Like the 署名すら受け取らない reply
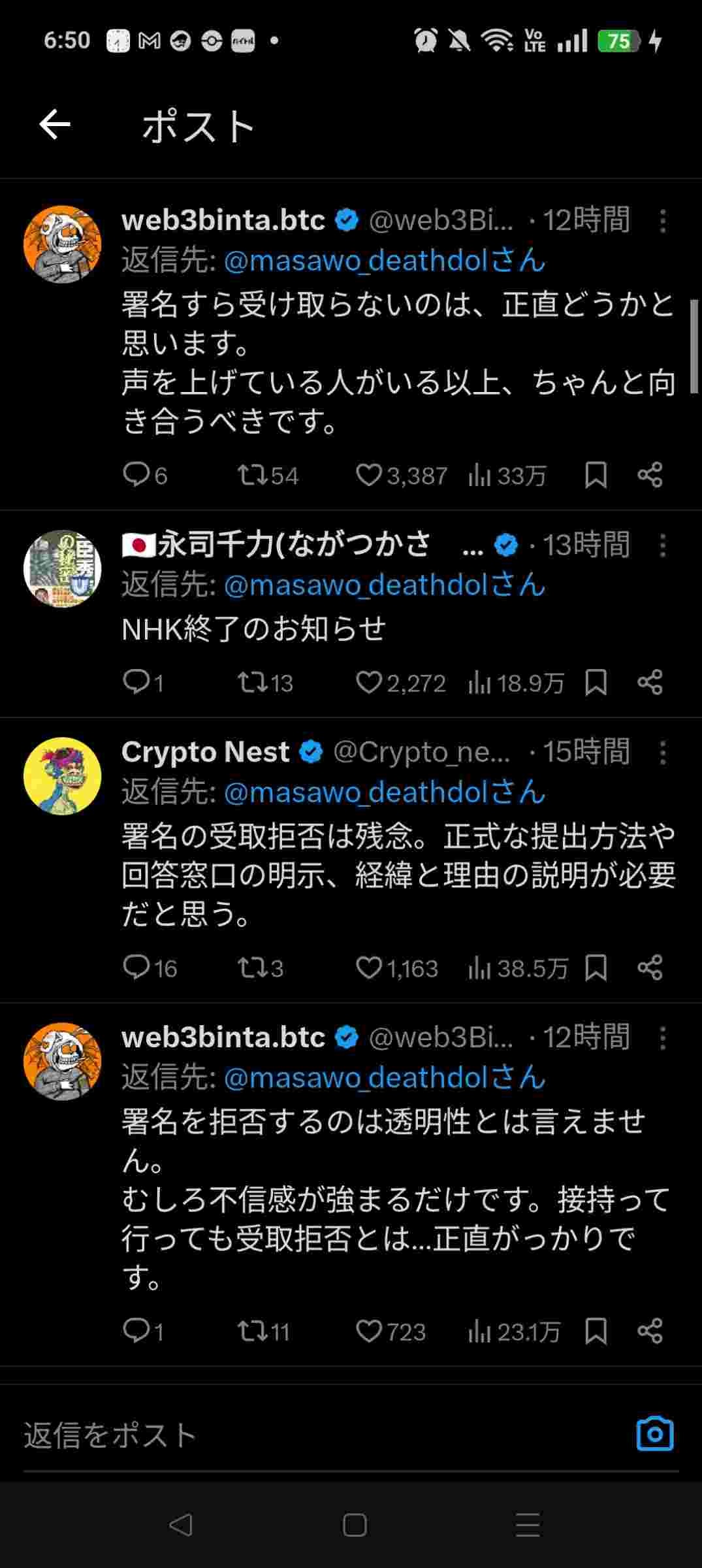 369,475
